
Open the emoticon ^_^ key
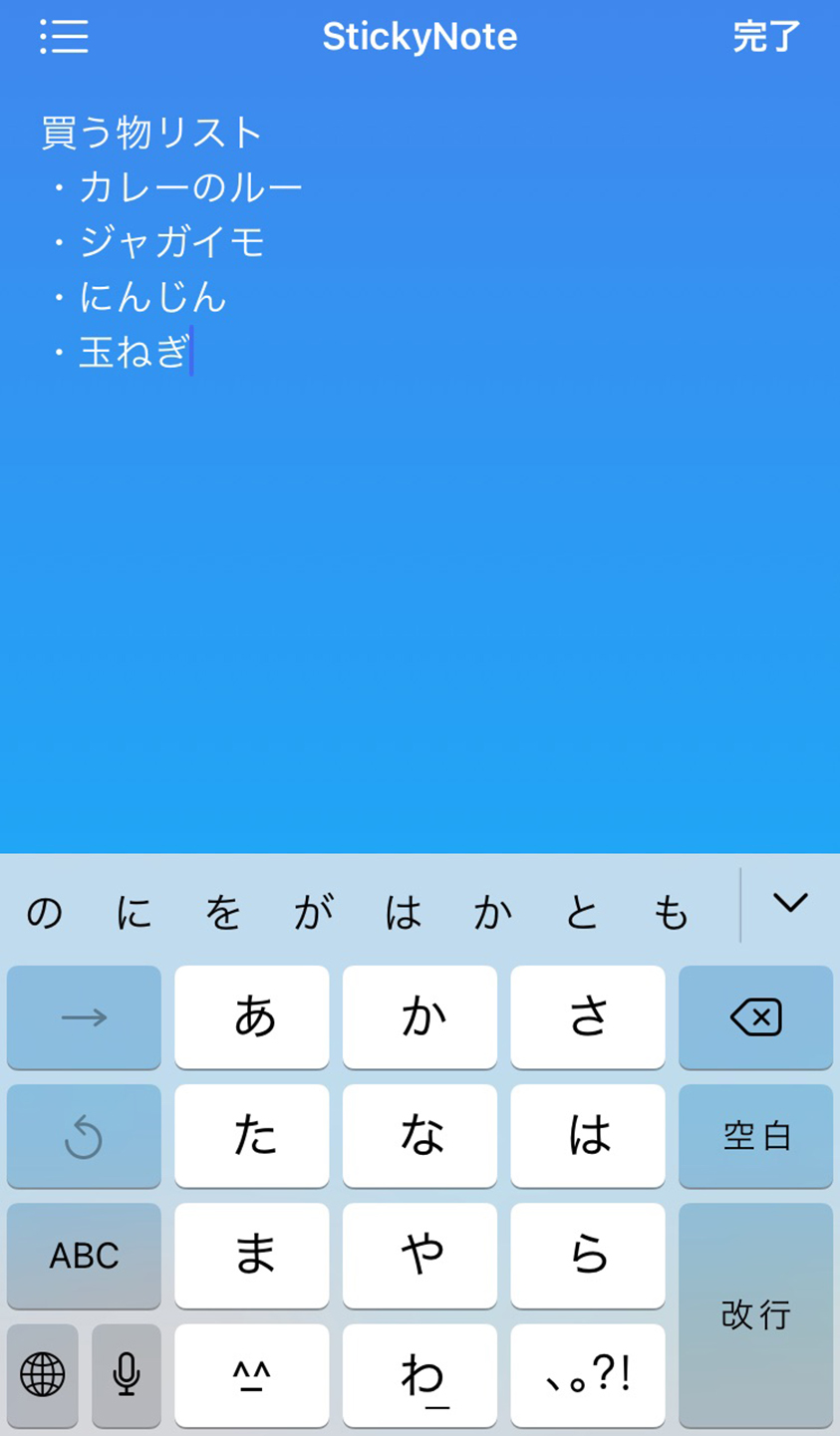[x=251, y=1375]
